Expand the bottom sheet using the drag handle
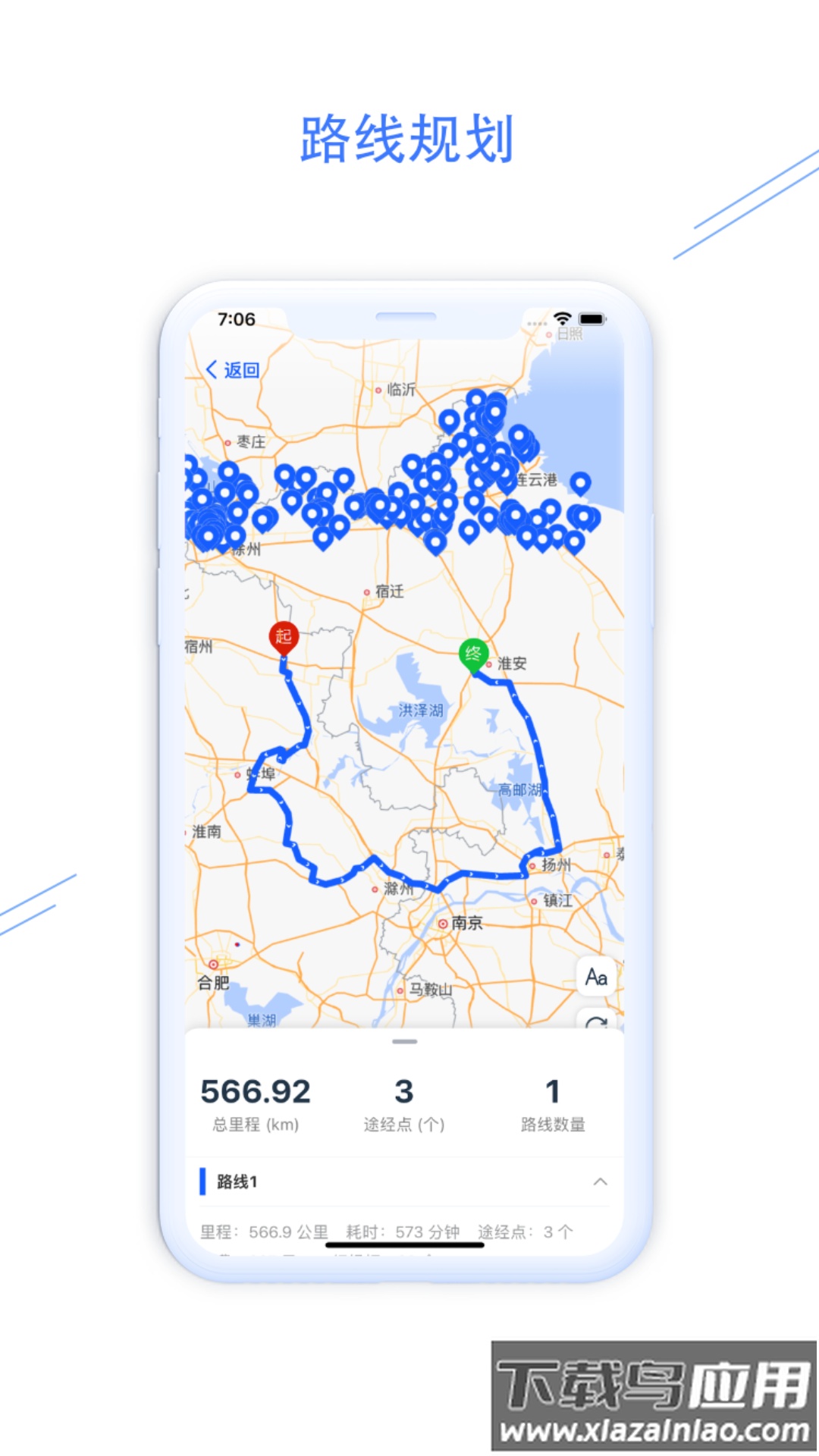Image resolution: width=819 pixels, height=1456 pixels. [x=402, y=1043]
